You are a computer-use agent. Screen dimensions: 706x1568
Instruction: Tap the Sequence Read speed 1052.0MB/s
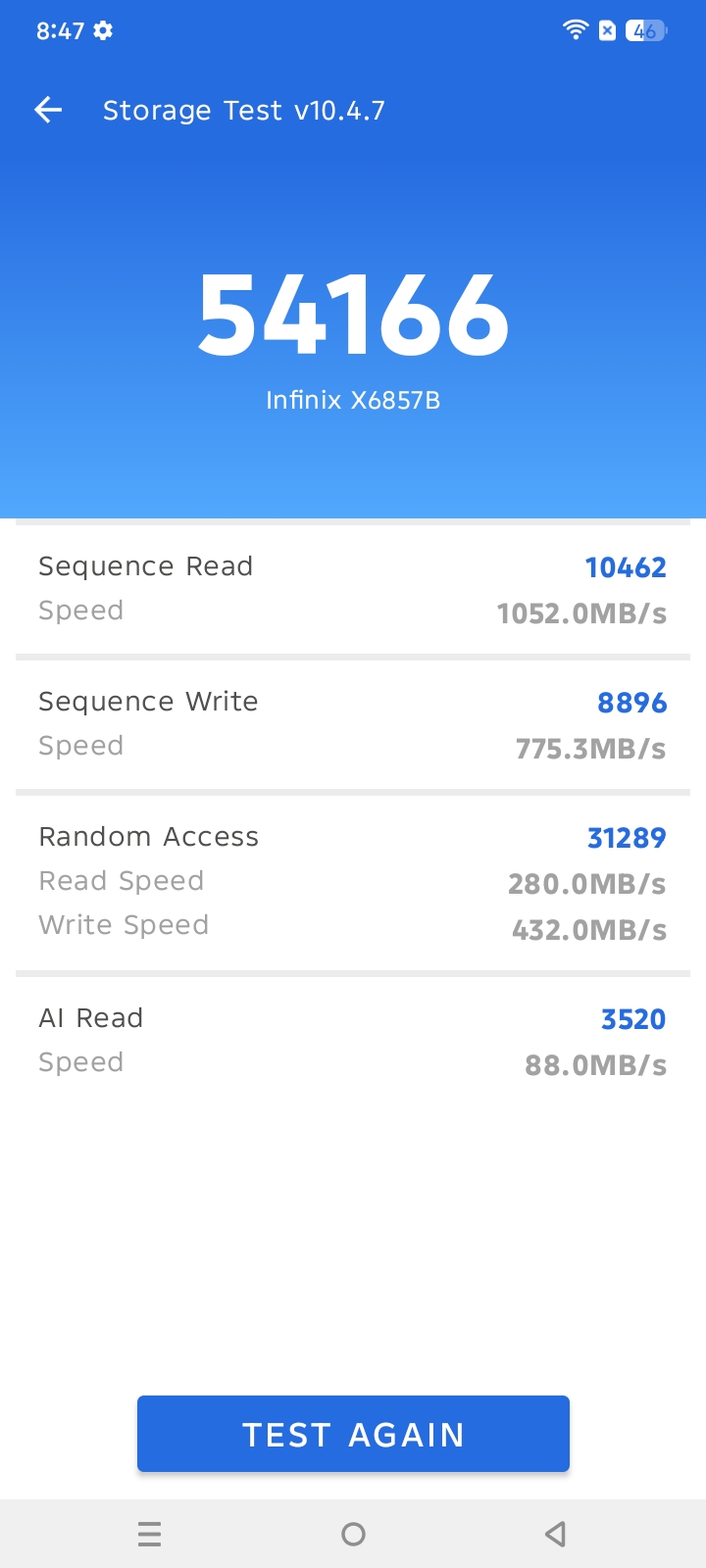click(581, 612)
